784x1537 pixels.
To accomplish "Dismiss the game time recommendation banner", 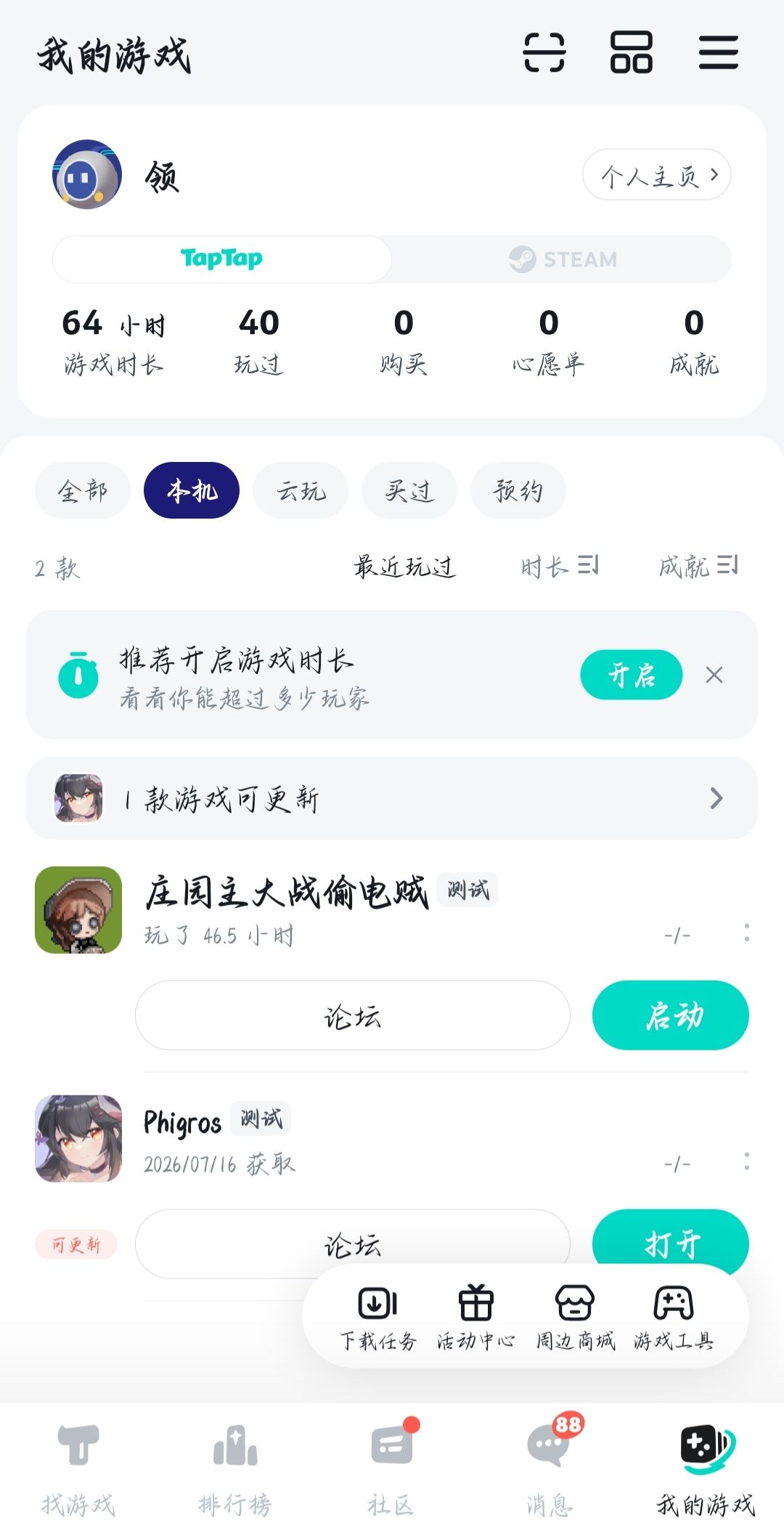I will (714, 675).
